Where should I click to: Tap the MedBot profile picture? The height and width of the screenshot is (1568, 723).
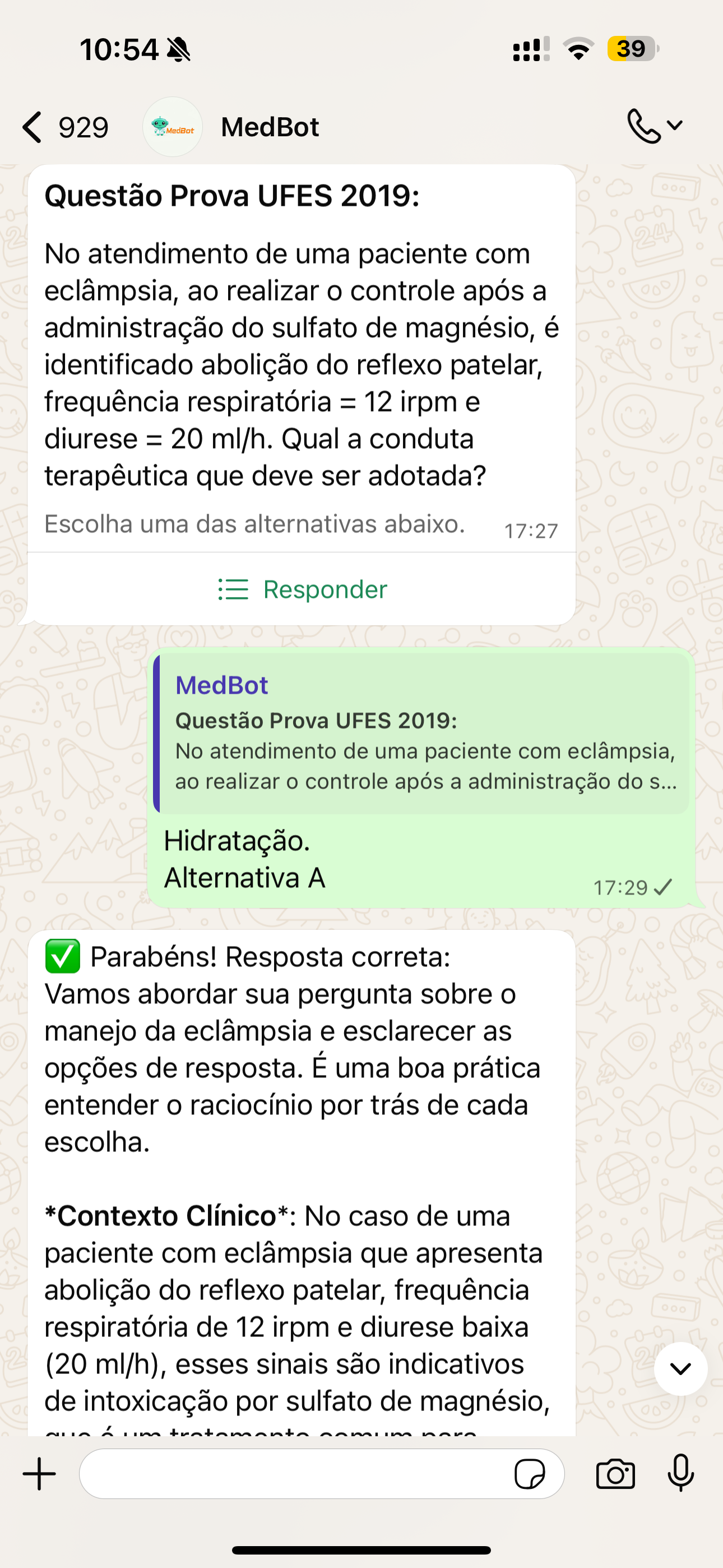click(172, 126)
